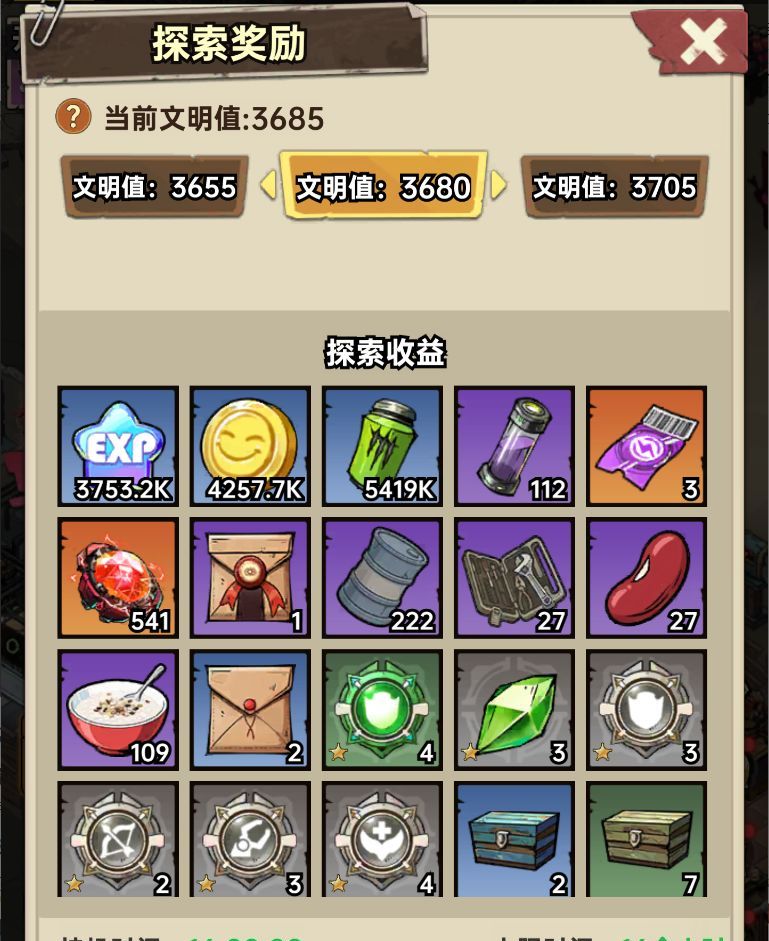Inspect the green crystal reward
Screen dimensions: 769x941
(x=514, y=709)
